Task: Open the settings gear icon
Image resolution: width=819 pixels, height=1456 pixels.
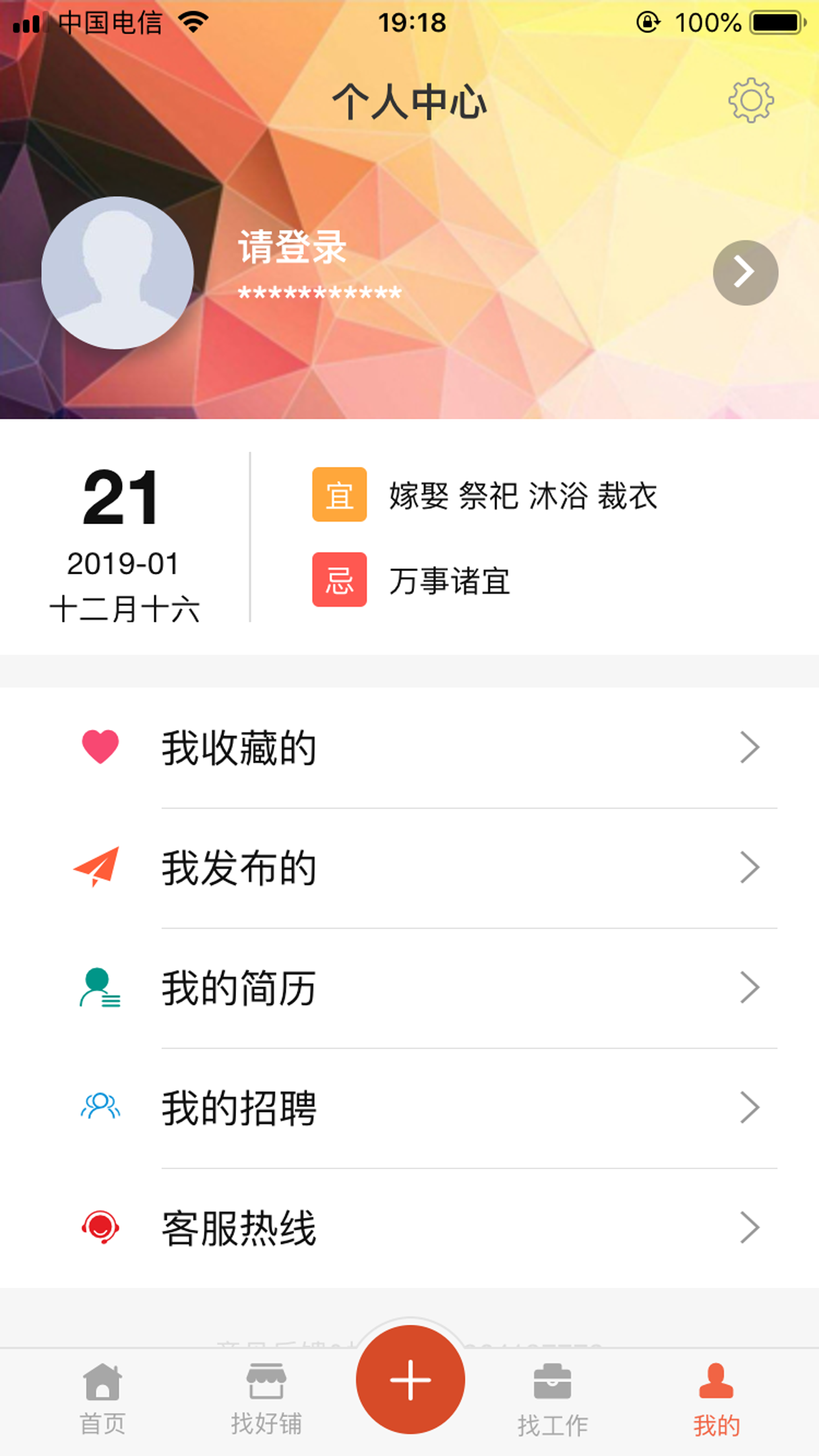Action: pyautogui.click(x=750, y=100)
